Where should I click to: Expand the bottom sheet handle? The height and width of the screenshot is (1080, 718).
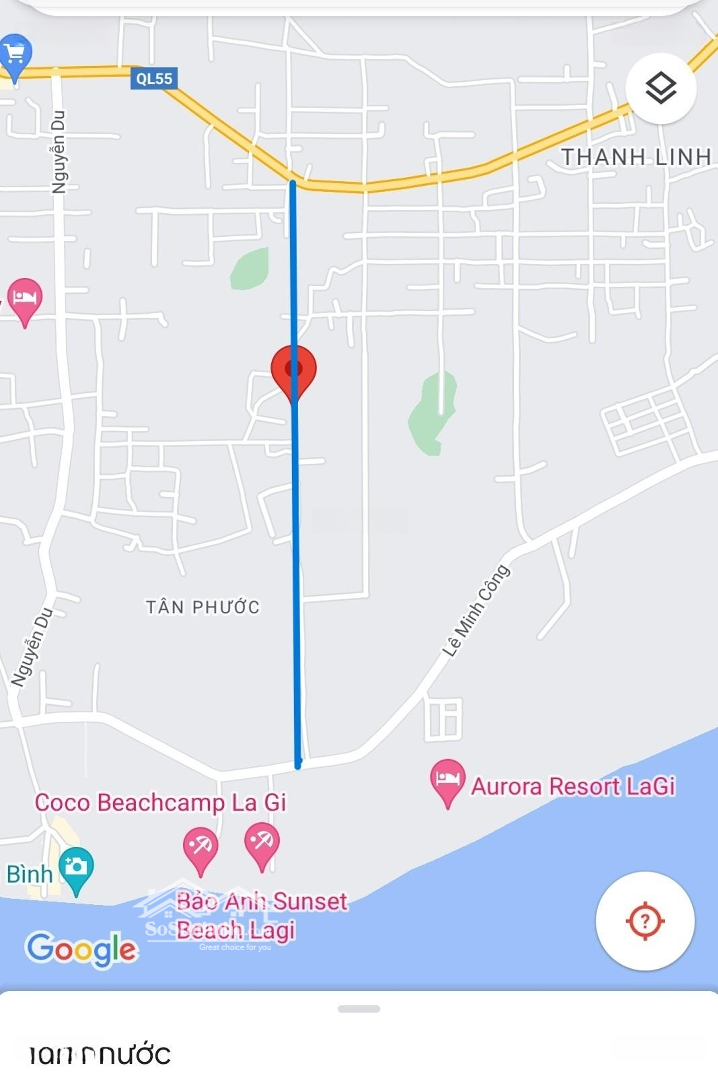pyautogui.click(x=359, y=1008)
